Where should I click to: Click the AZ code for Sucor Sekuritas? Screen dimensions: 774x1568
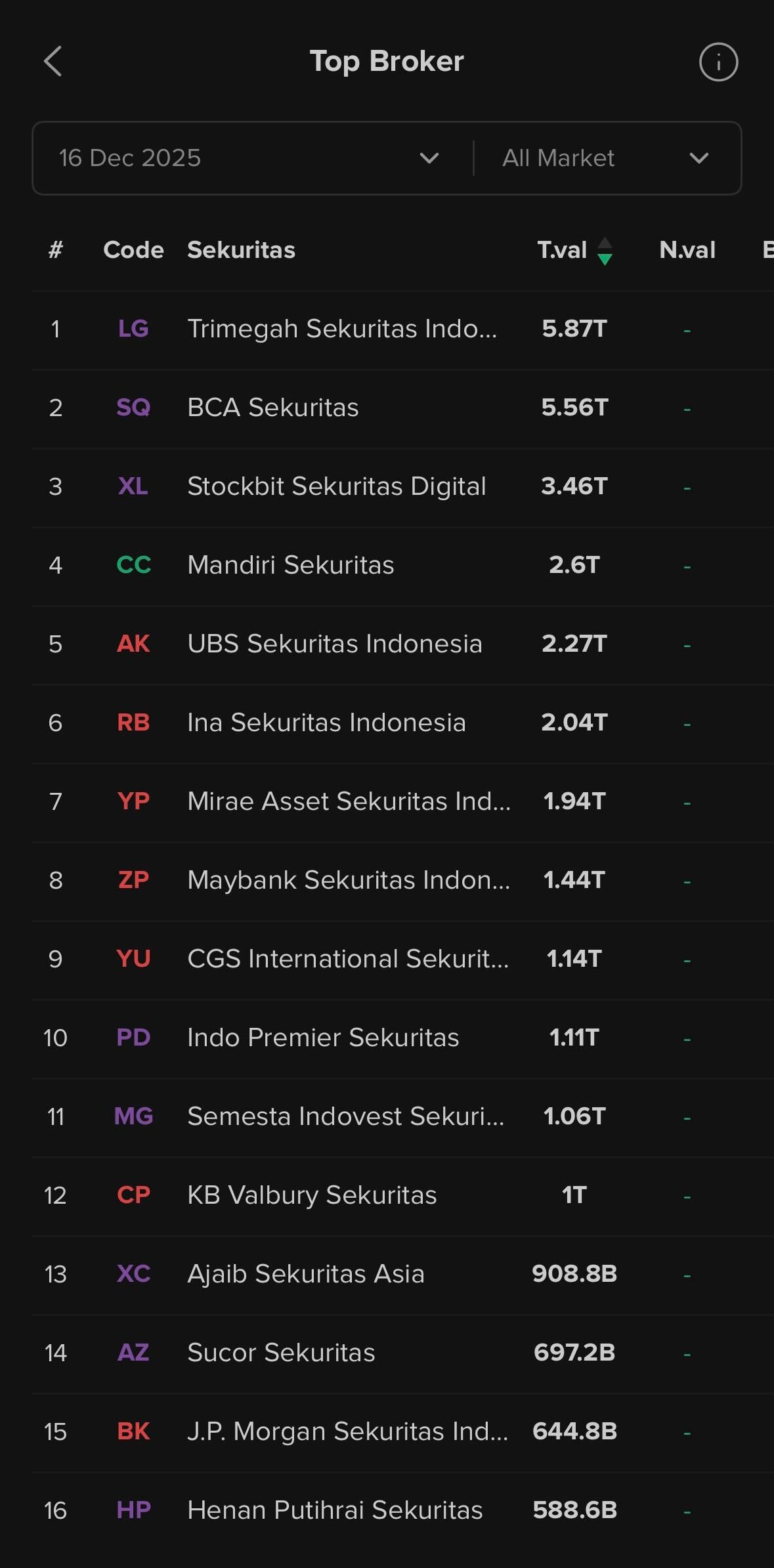point(133,1352)
